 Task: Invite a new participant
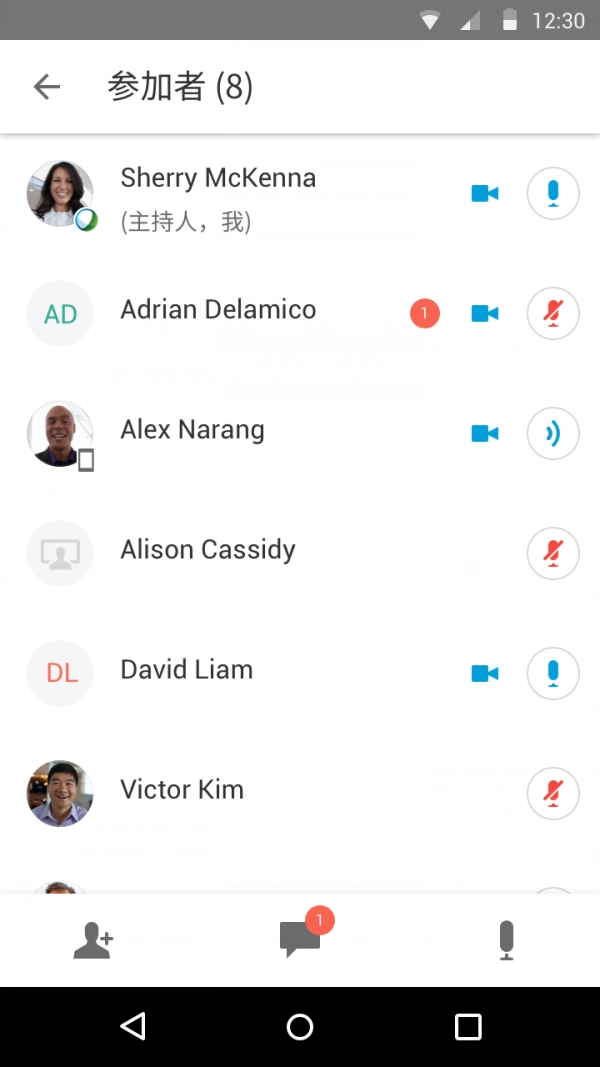pyautogui.click(x=93, y=941)
